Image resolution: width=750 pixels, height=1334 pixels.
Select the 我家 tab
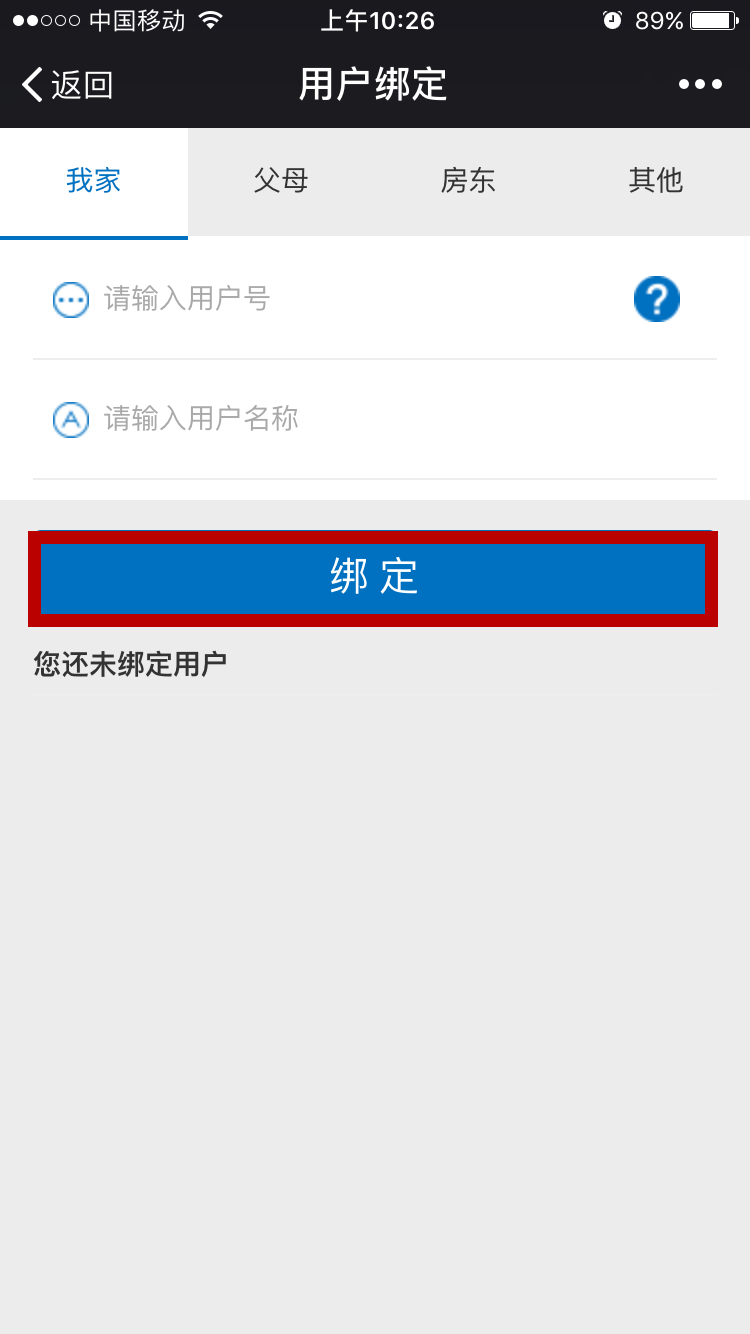tap(94, 181)
